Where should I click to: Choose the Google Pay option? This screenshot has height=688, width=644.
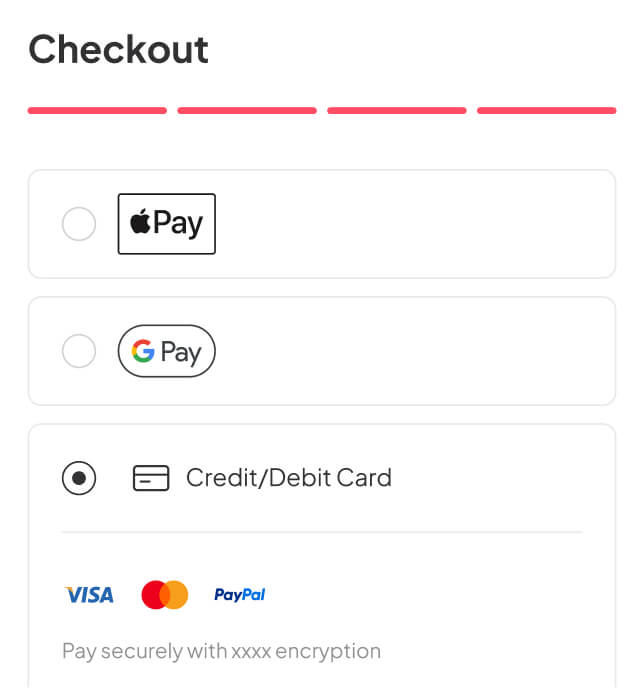pyautogui.click(x=79, y=351)
